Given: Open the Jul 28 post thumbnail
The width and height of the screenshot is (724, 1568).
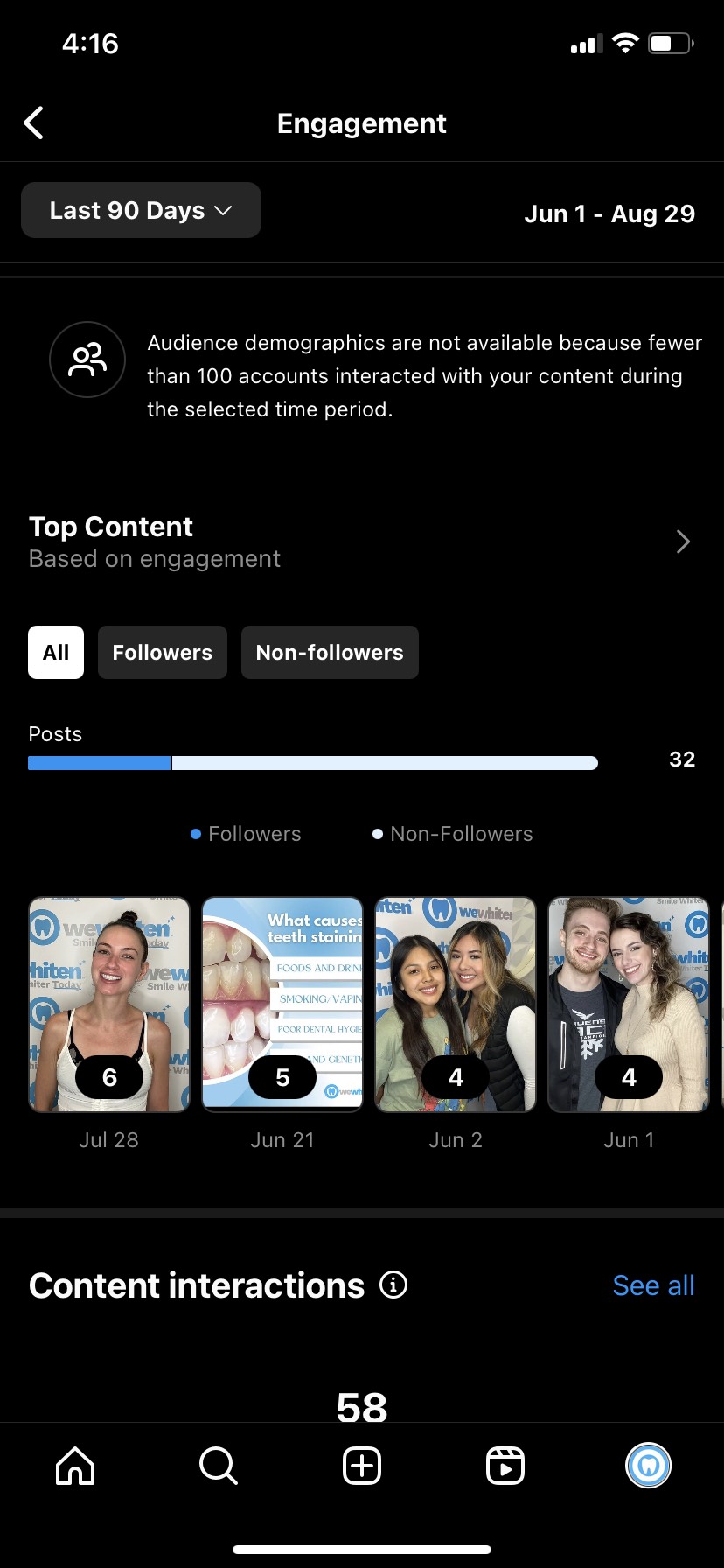Looking at the screenshot, I should coord(109,1004).
